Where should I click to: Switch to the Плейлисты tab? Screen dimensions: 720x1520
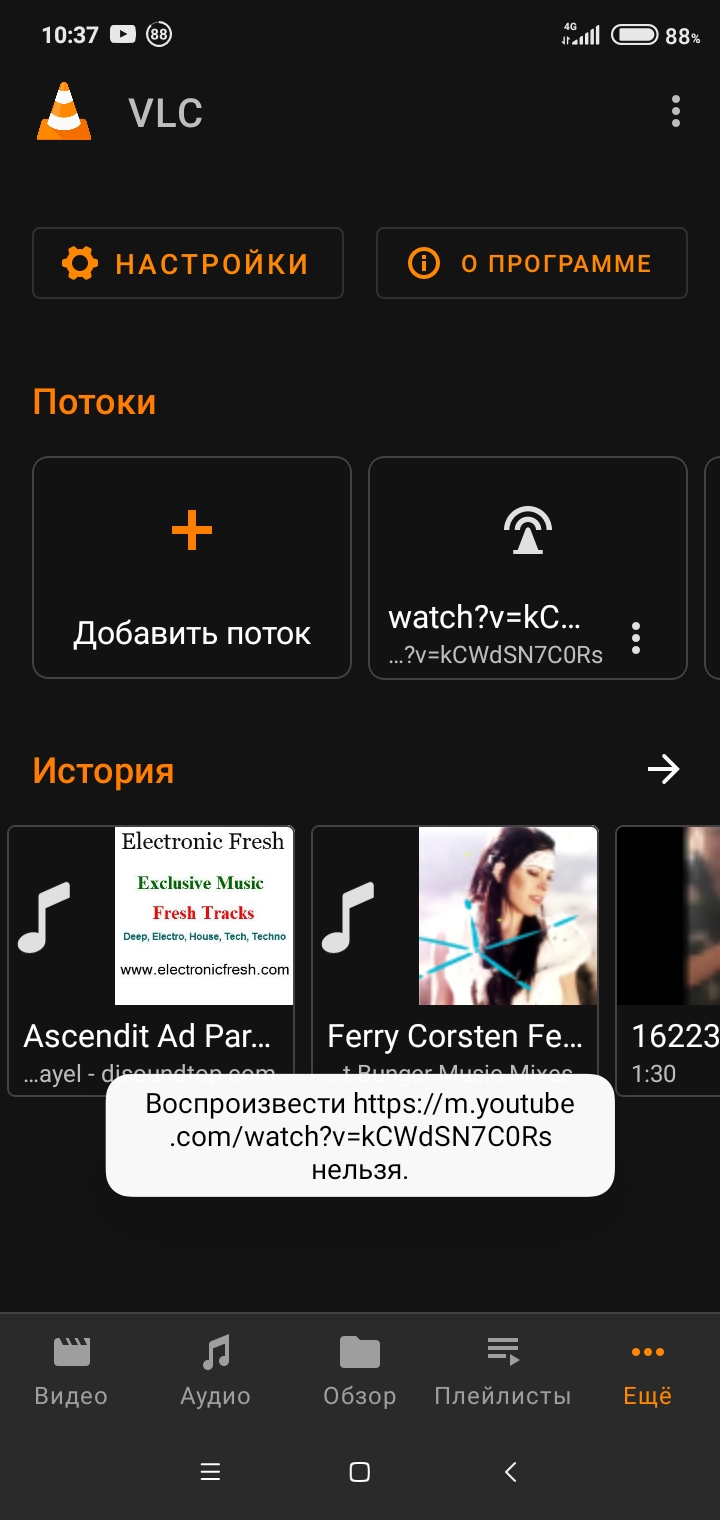[503, 1370]
